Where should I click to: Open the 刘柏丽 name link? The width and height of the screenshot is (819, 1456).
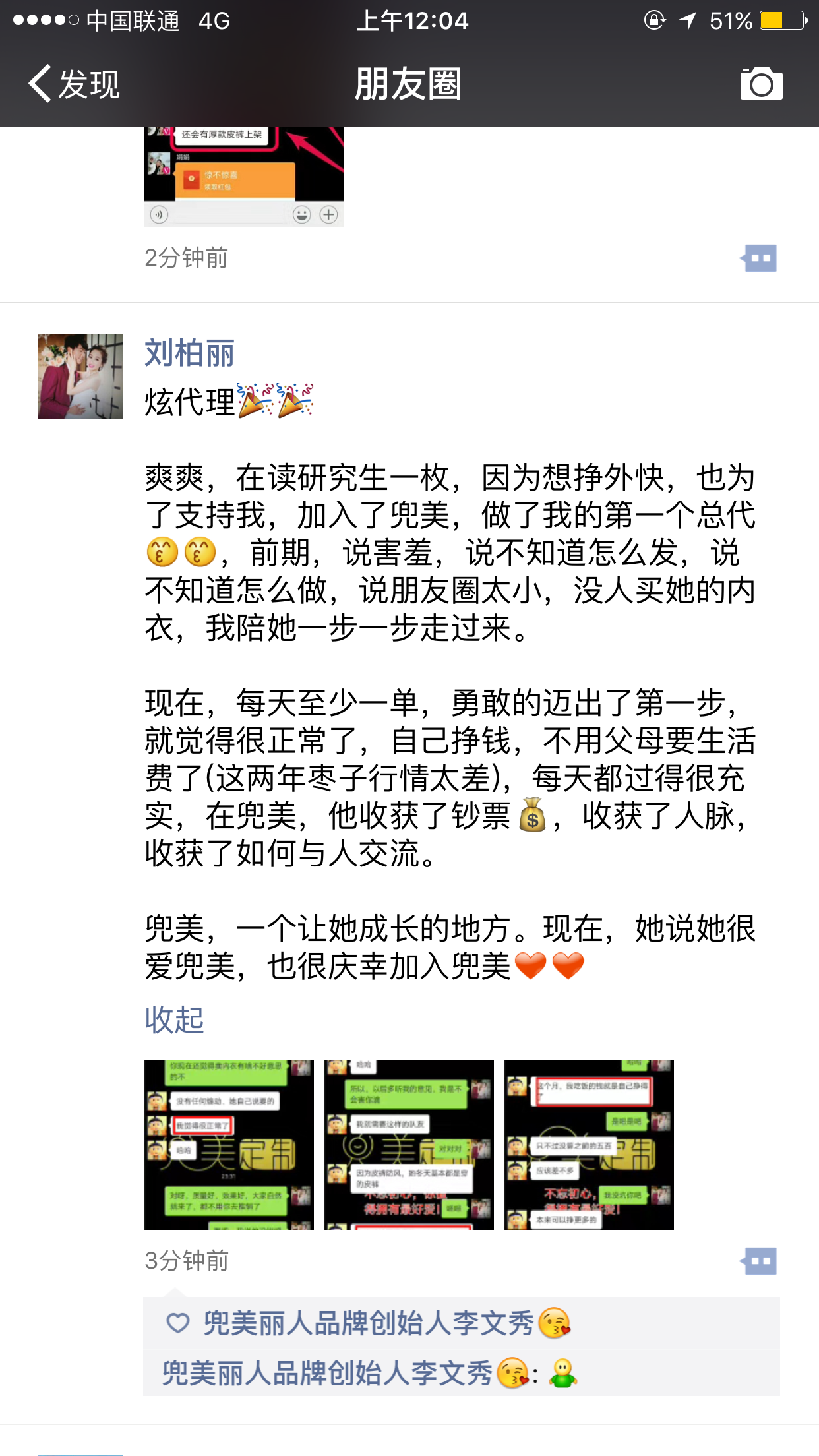[x=189, y=353]
